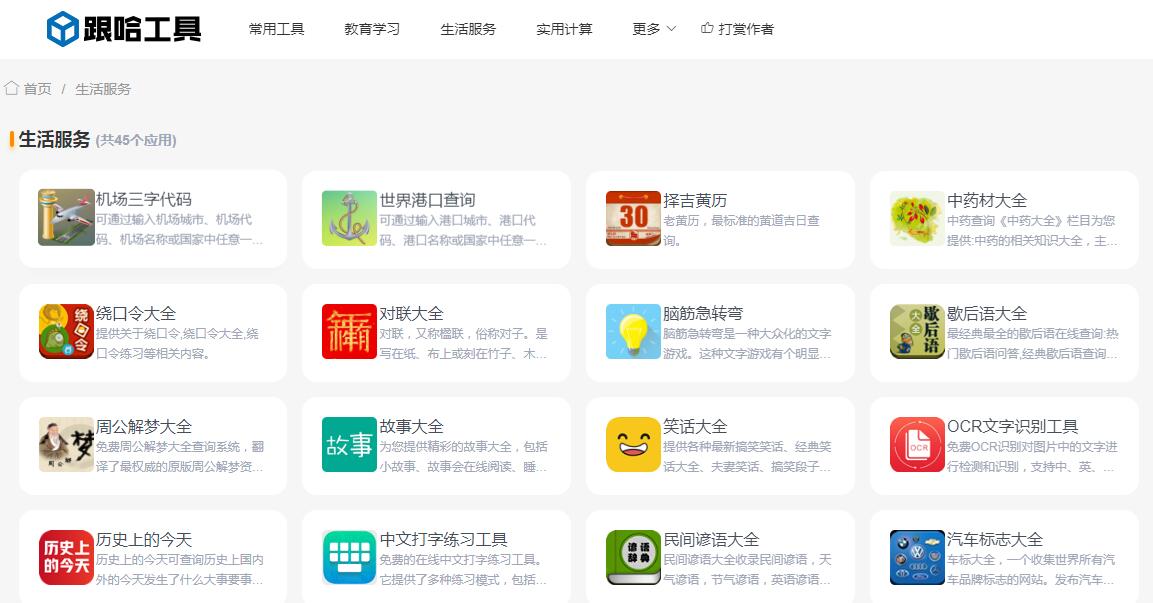The width and height of the screenshot is (1153, 603).
Task: Open 世界港口查询 card
Action: click(x=436, y=219)
